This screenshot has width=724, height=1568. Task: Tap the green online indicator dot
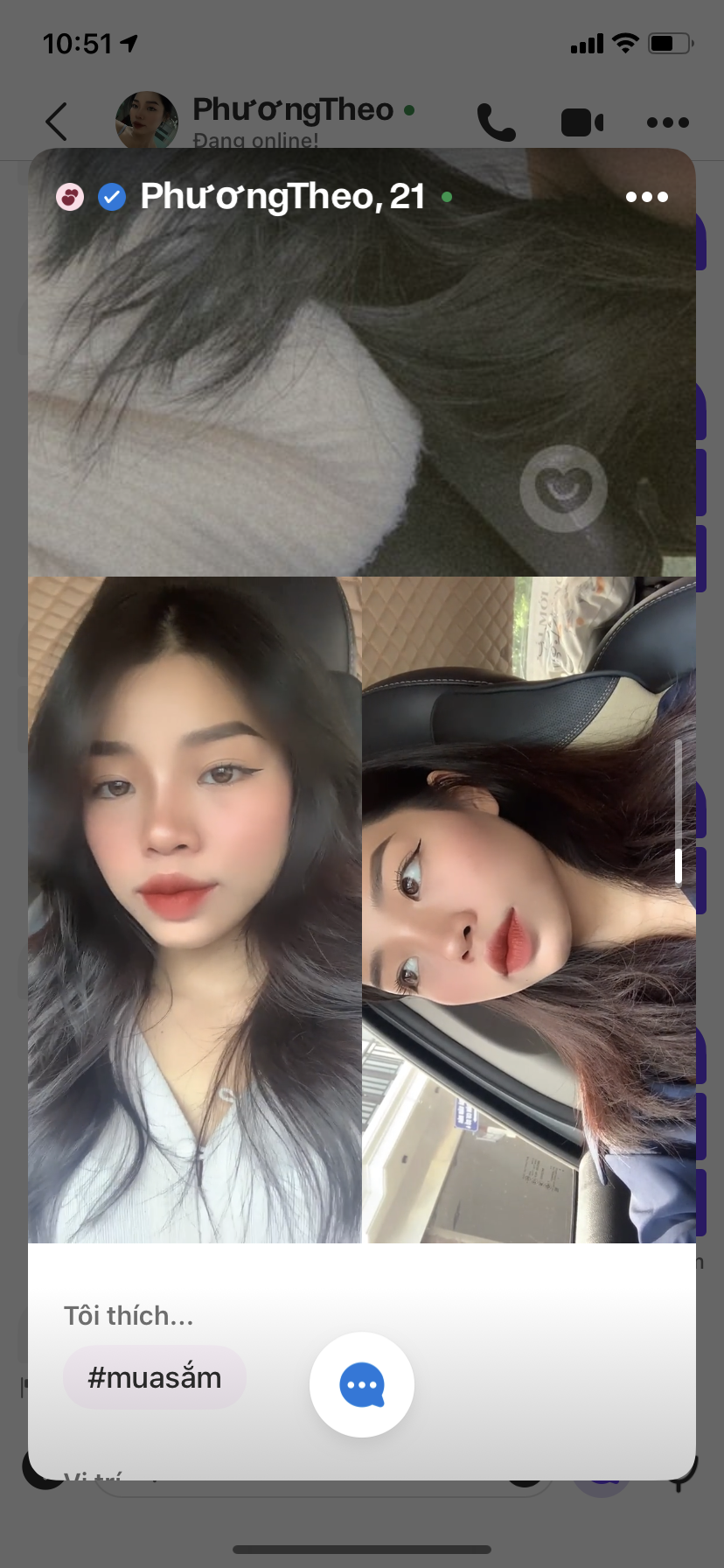point(446,198)
